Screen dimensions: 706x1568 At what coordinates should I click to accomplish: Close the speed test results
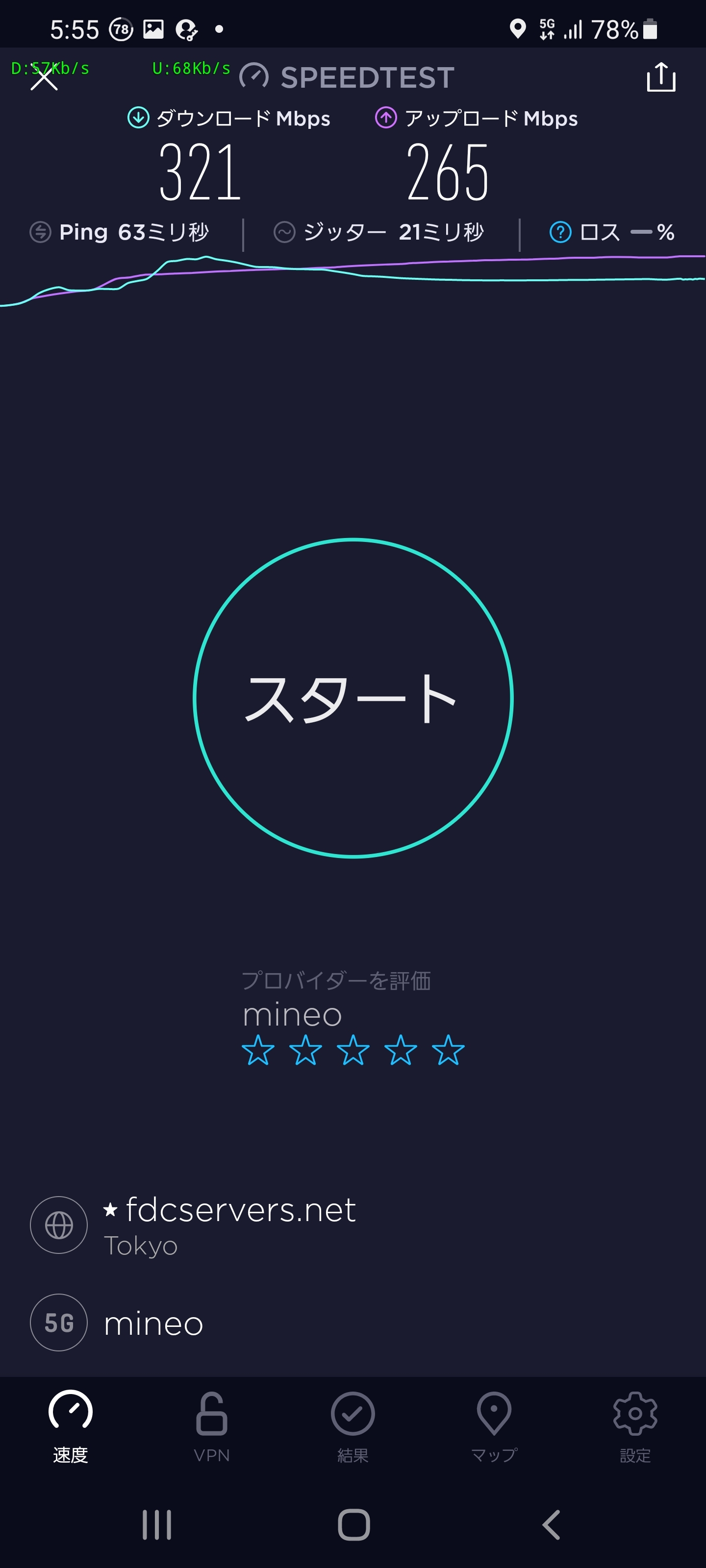click(44, 78)
